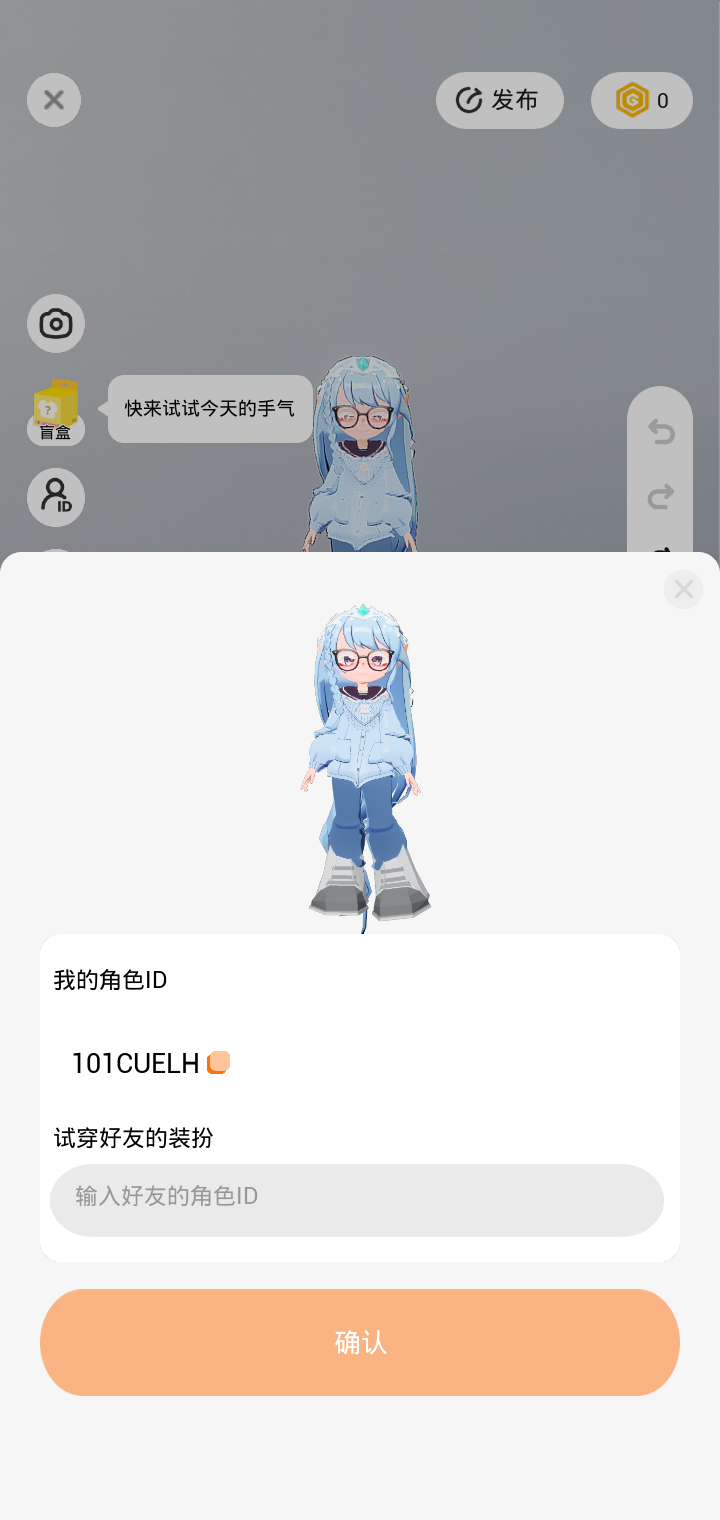Viewport: 720px width, 1520px height.
Task: Focus the friend's character ID input field
Action: click(357, 1200)
